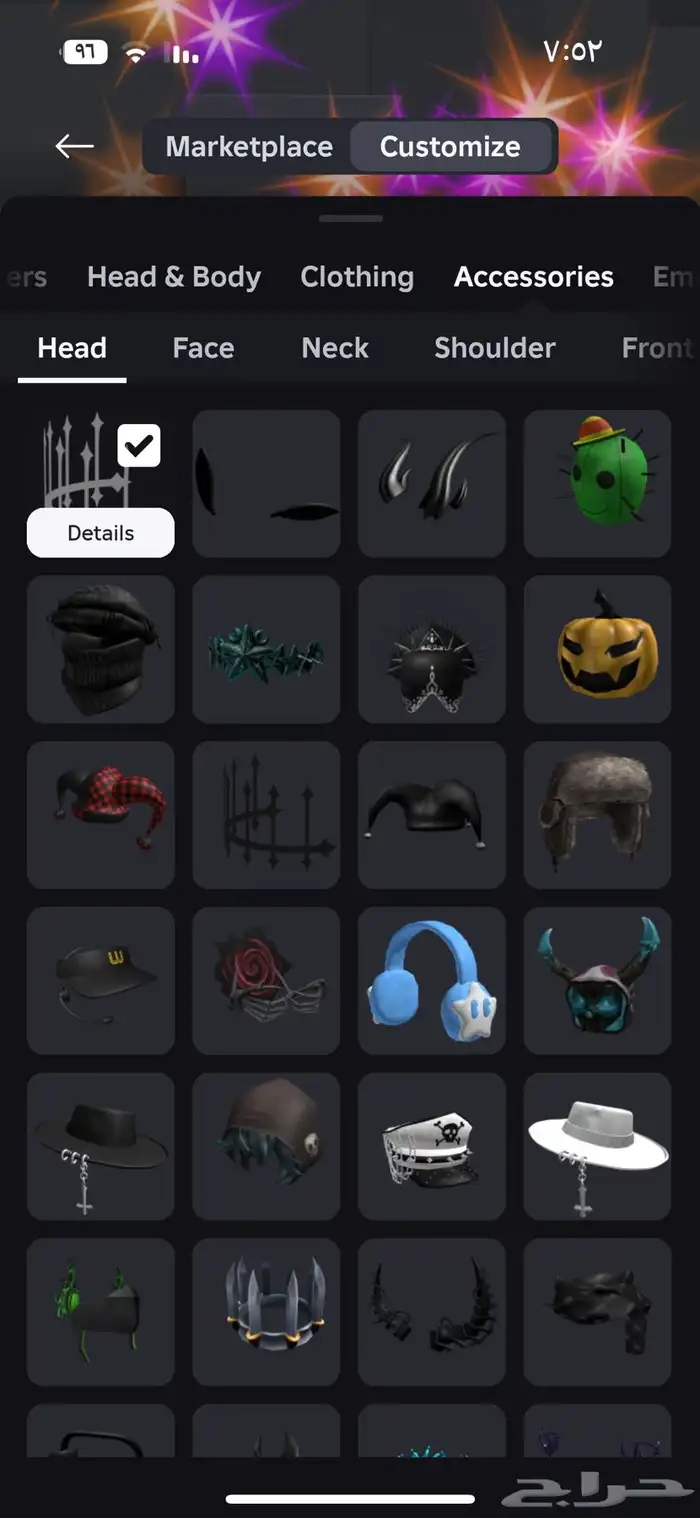Equip the fur-lined ushanka hat
700x1518 pixels.
coord(597,815)
